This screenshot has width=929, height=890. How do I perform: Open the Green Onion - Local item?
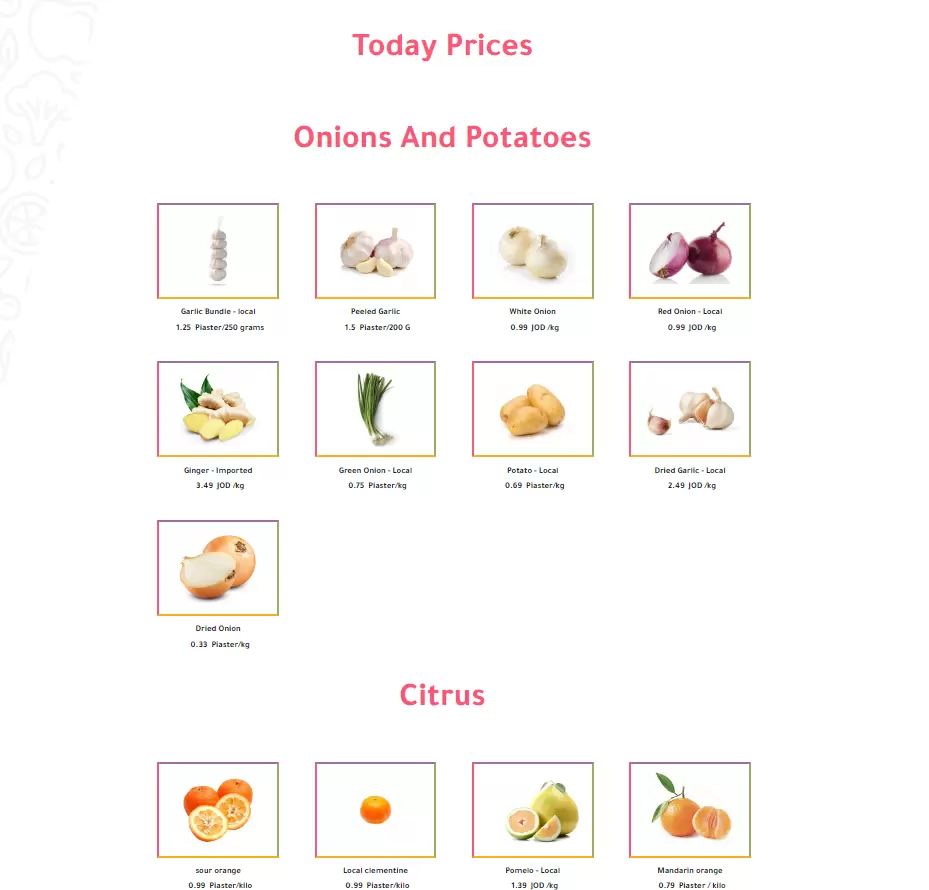tap(375, 409)
